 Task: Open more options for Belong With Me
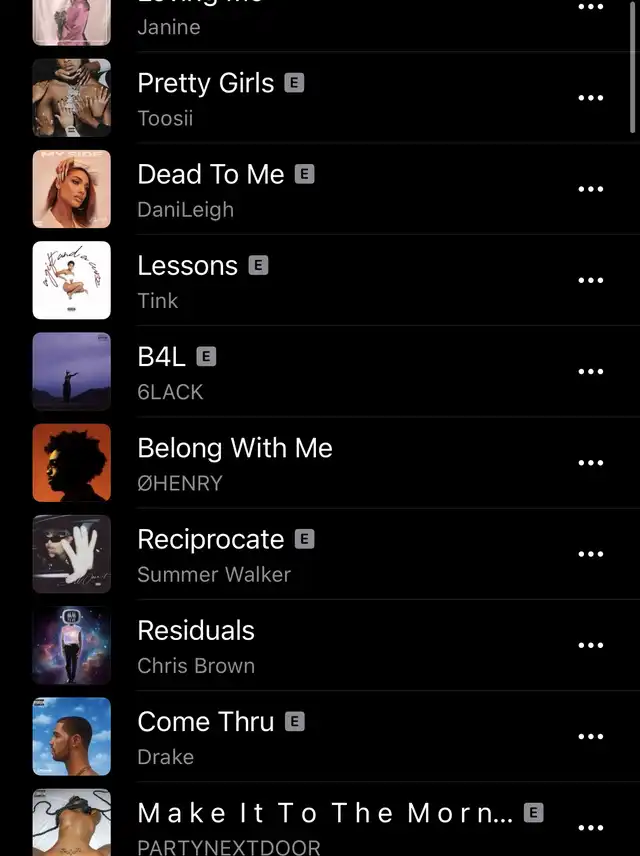point(591,463)
